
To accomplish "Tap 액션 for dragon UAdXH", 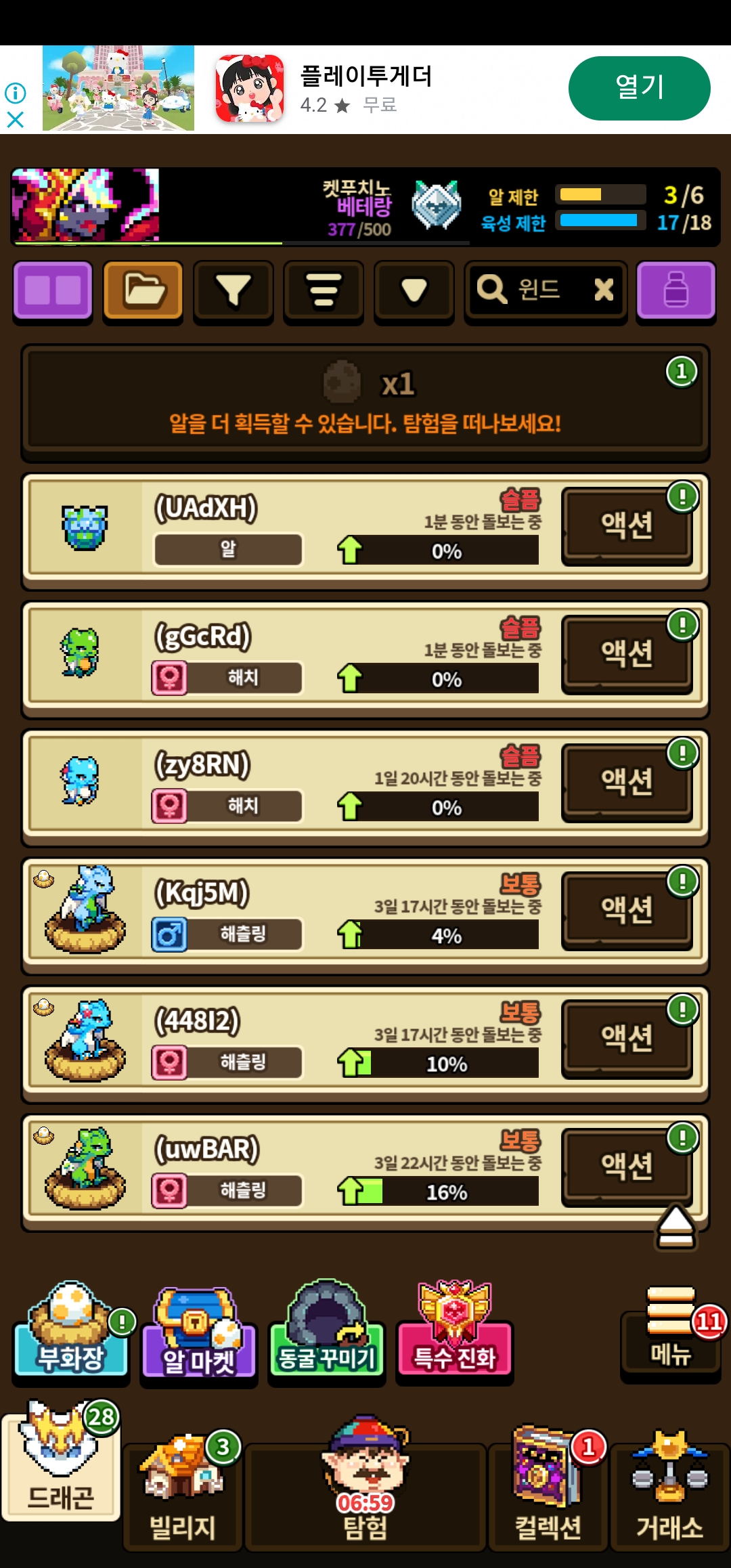I will pyautogui.click(x=627, y=526).
